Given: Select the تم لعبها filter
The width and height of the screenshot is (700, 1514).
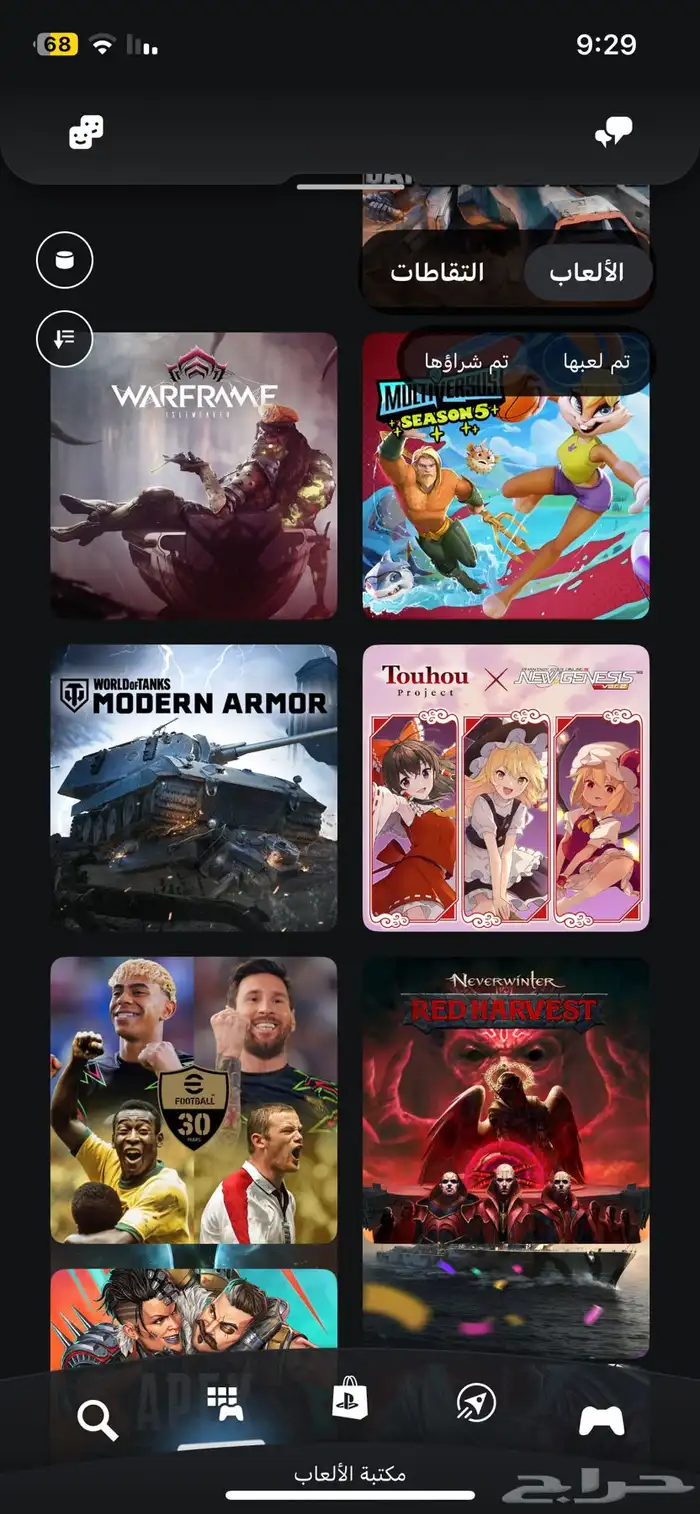Looking at the screenshot, I should pos(594,362).
